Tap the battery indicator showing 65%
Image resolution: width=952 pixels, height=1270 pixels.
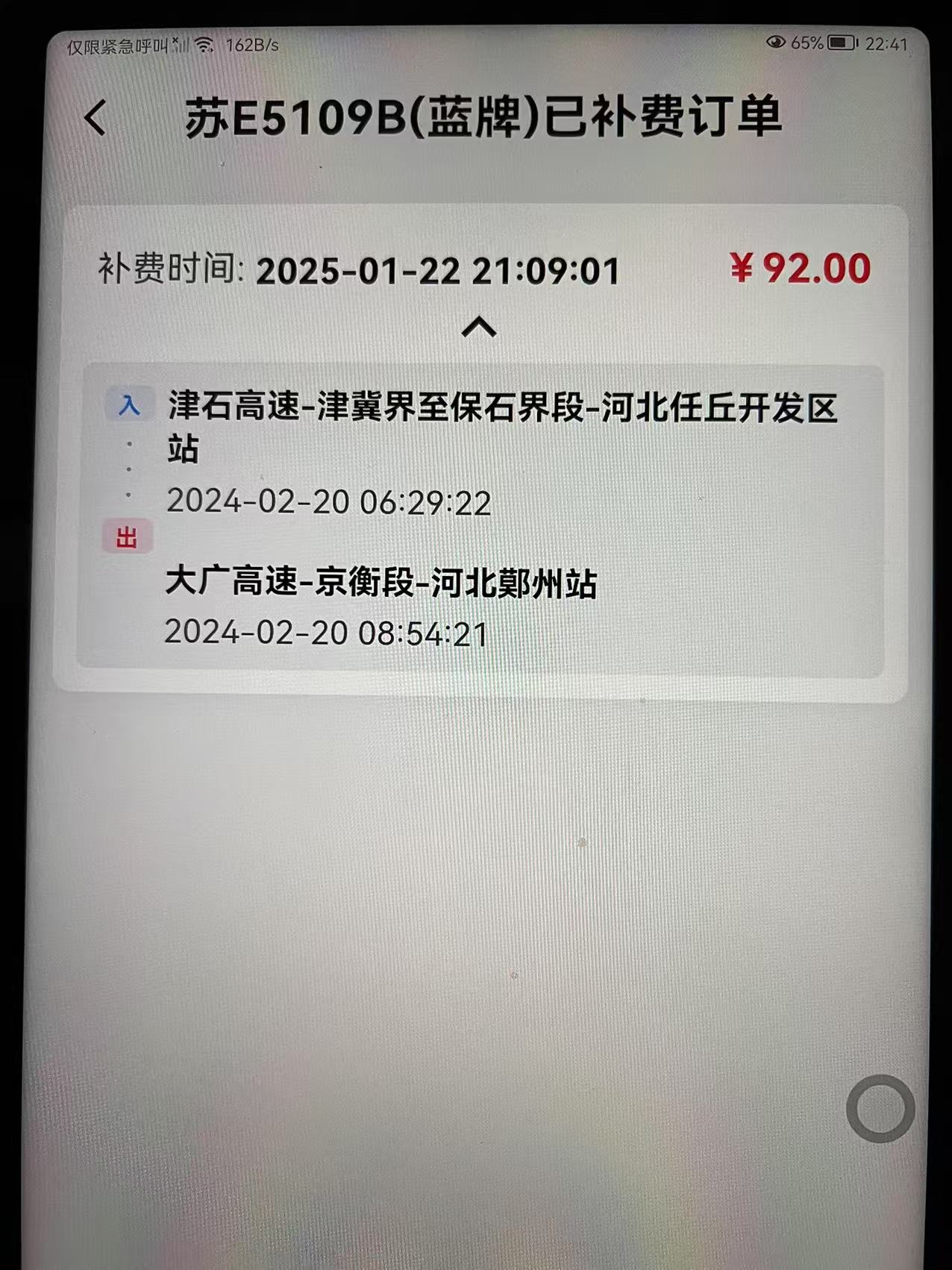click(840, 43)
